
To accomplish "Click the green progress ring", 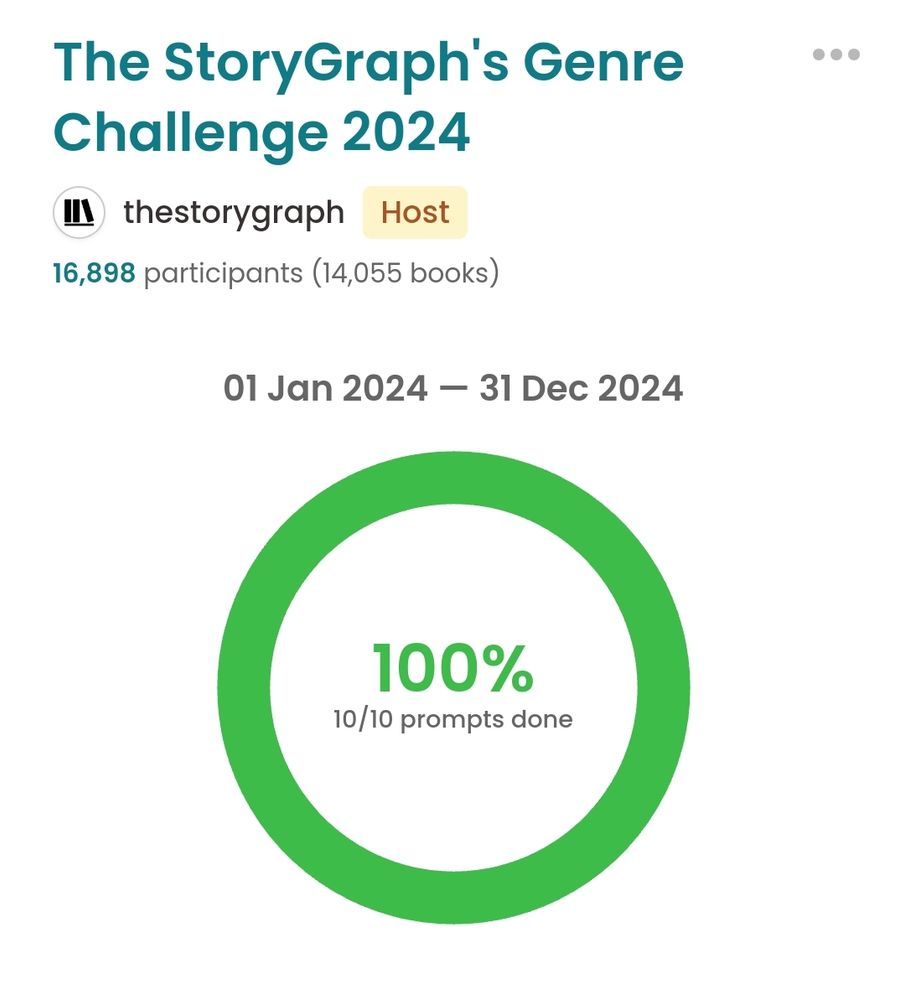I will pyautogui.click(x=452, y=480).
